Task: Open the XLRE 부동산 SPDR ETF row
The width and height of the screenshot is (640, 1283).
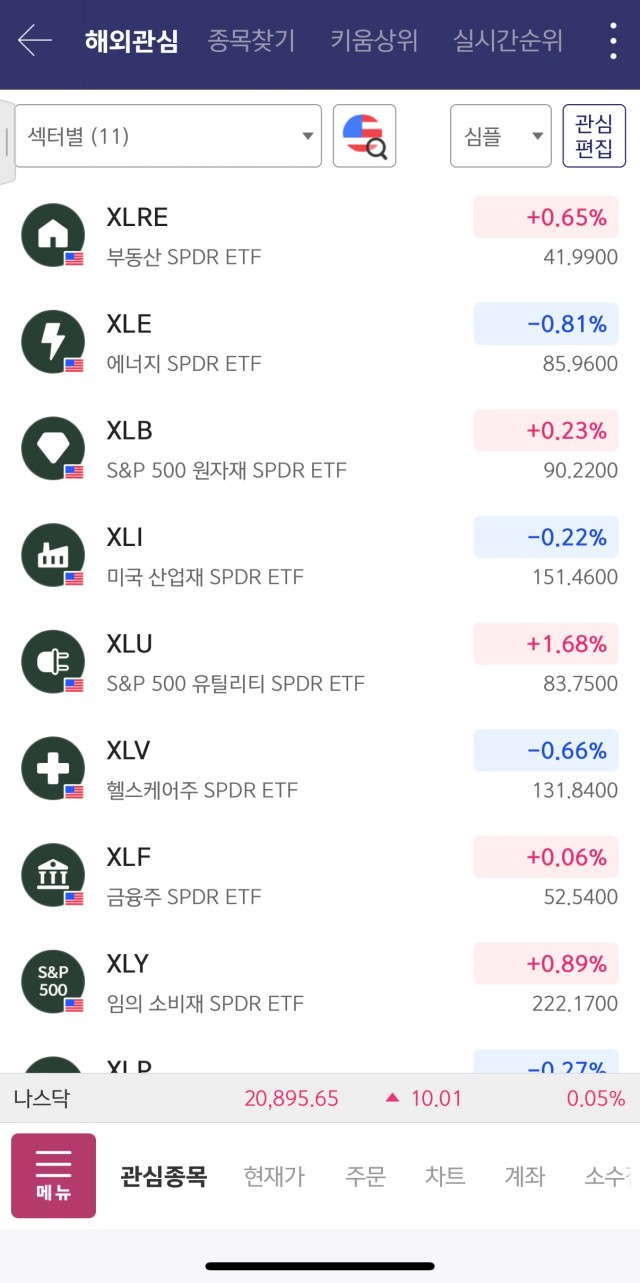Action: coord(320,235)
